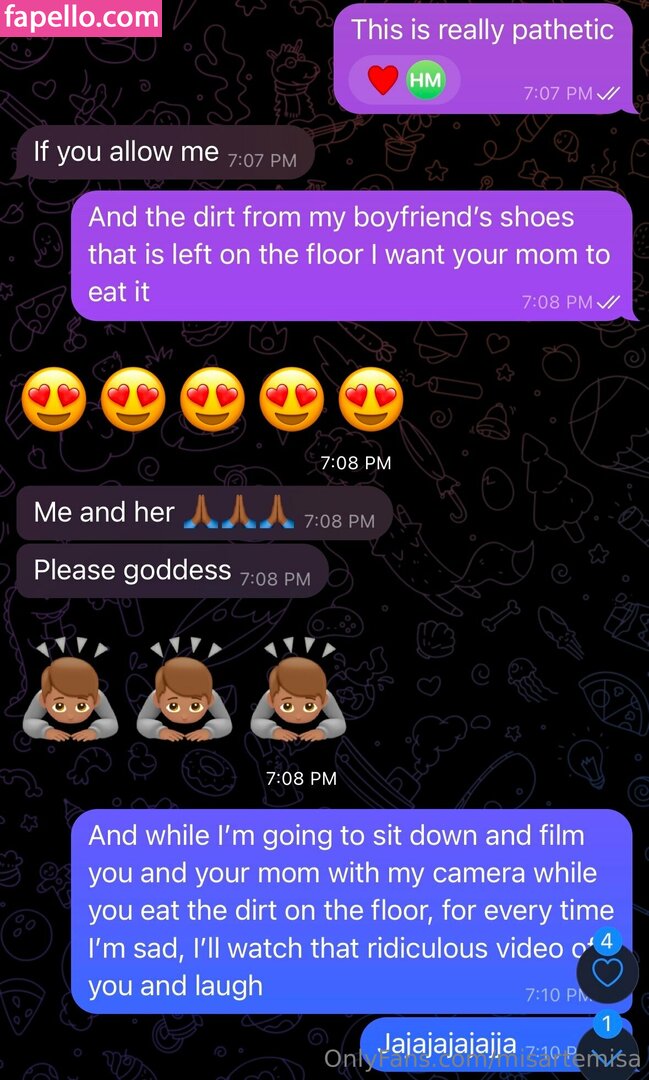Open unread reactions heart button with badge 4
This screenshot has width=649, height=1080.
(607, 972)
